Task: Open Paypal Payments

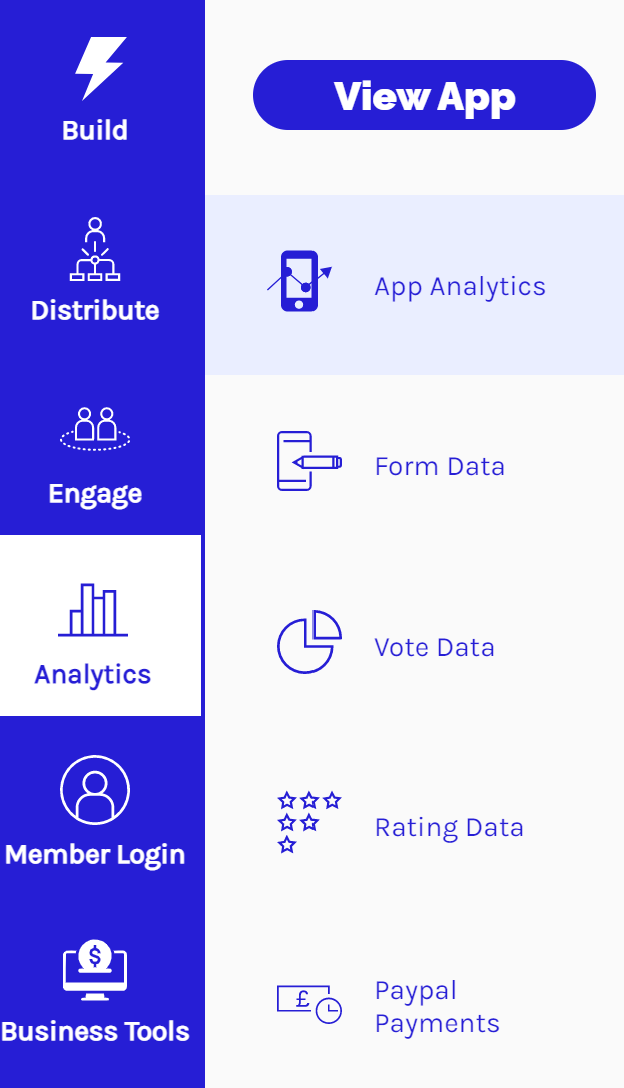Action: pos(414,1007)
